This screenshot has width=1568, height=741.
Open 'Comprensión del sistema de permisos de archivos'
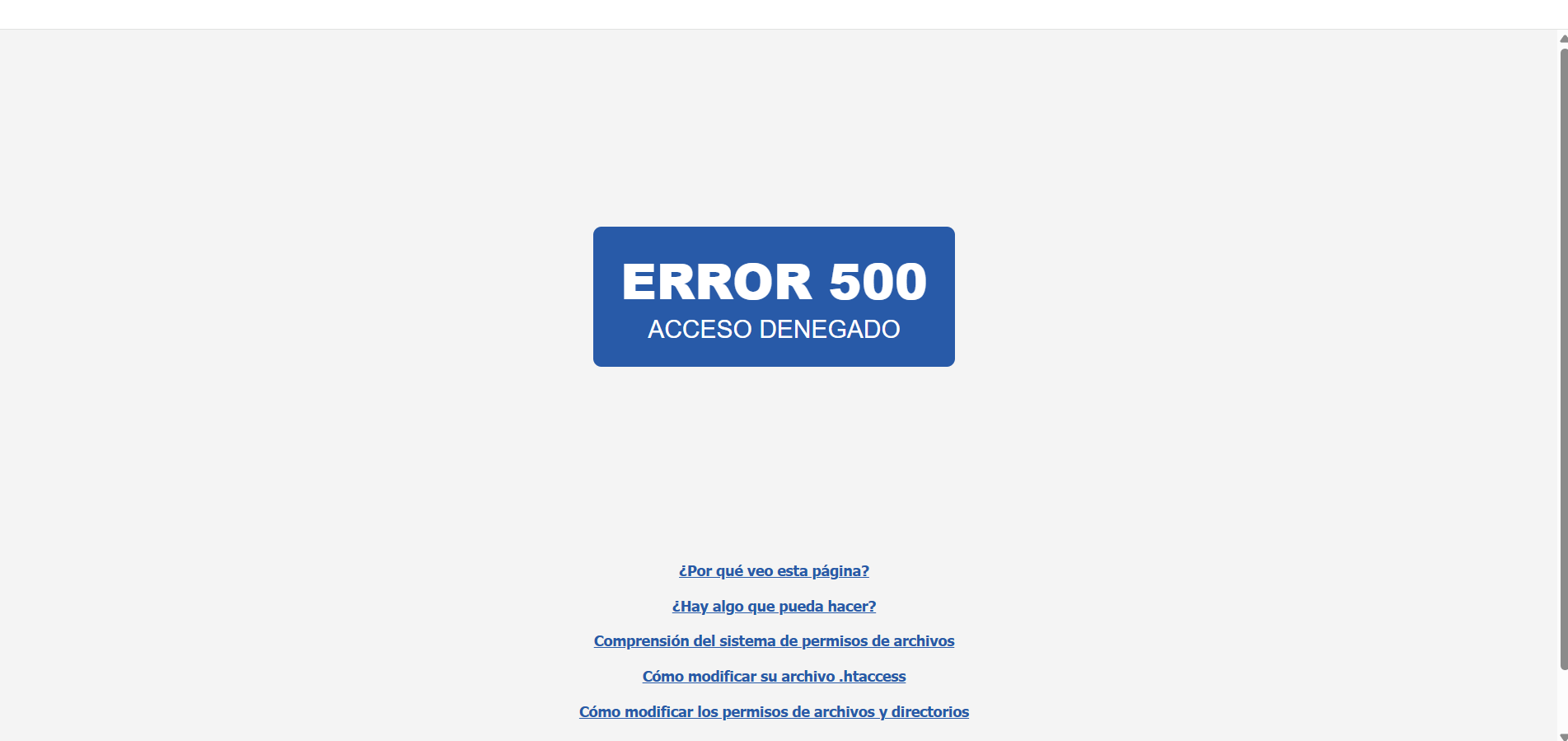pos(774,641)
